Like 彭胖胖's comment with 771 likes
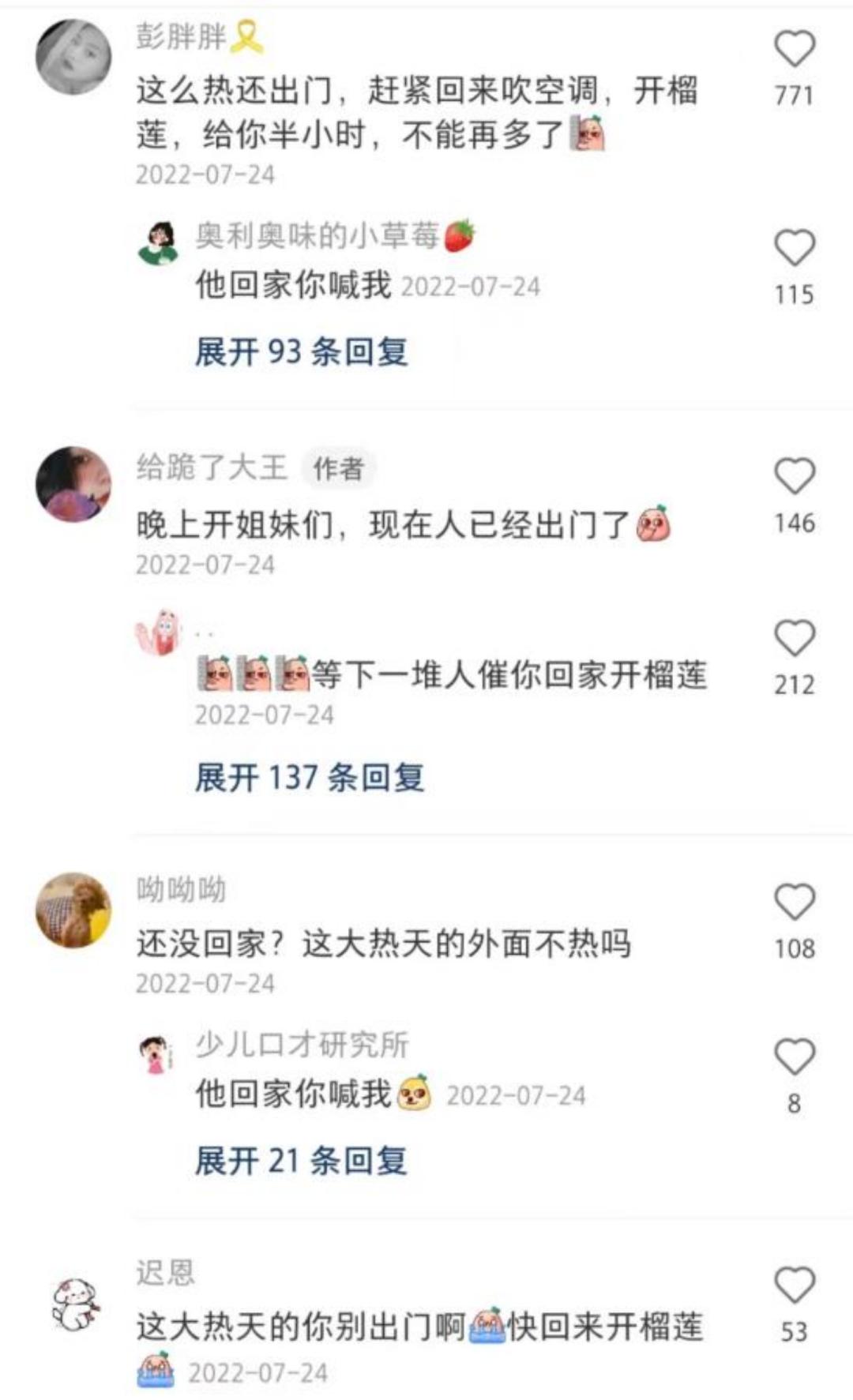Image resolution: width=853 pixels, height=1400 pixels. tap(794, 49)
